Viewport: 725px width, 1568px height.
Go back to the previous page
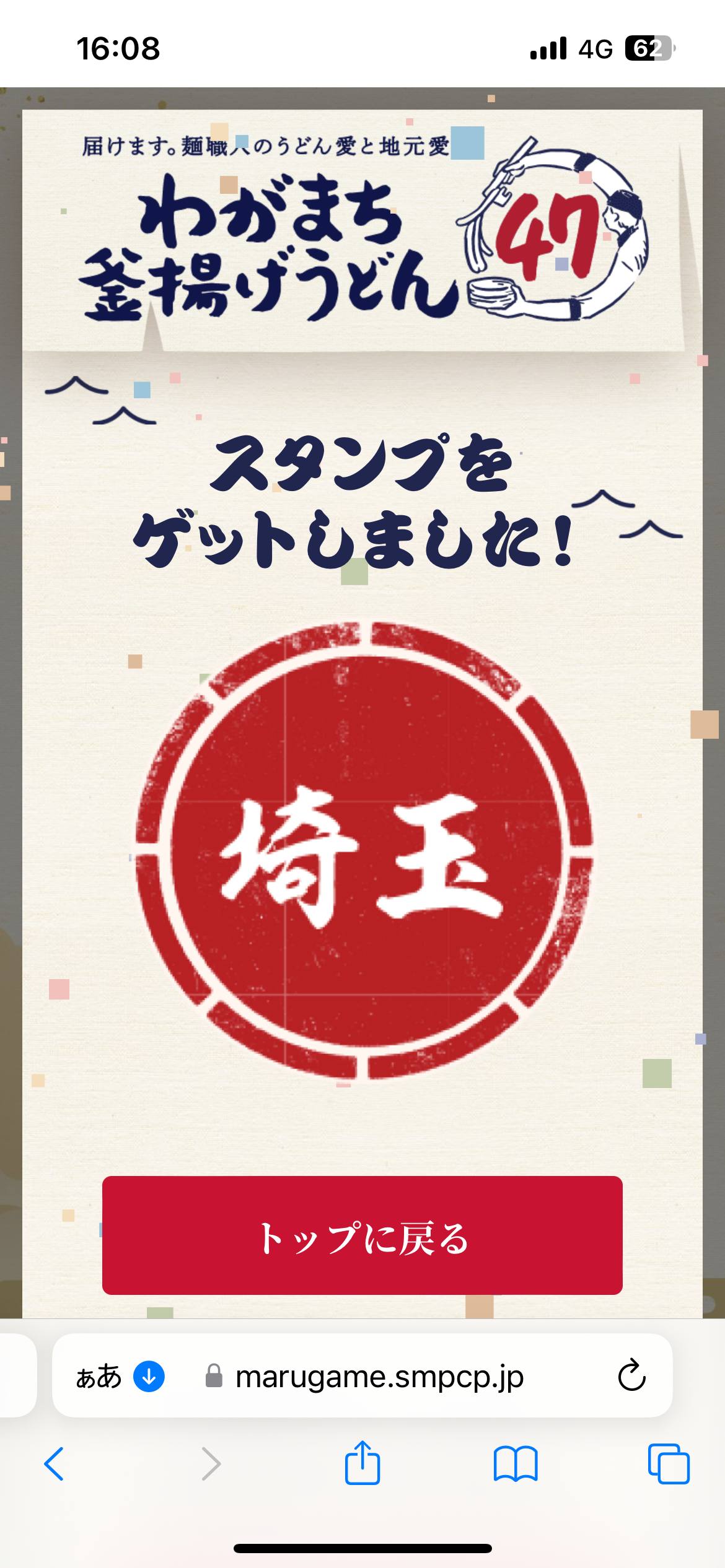tap(55, 1464)
